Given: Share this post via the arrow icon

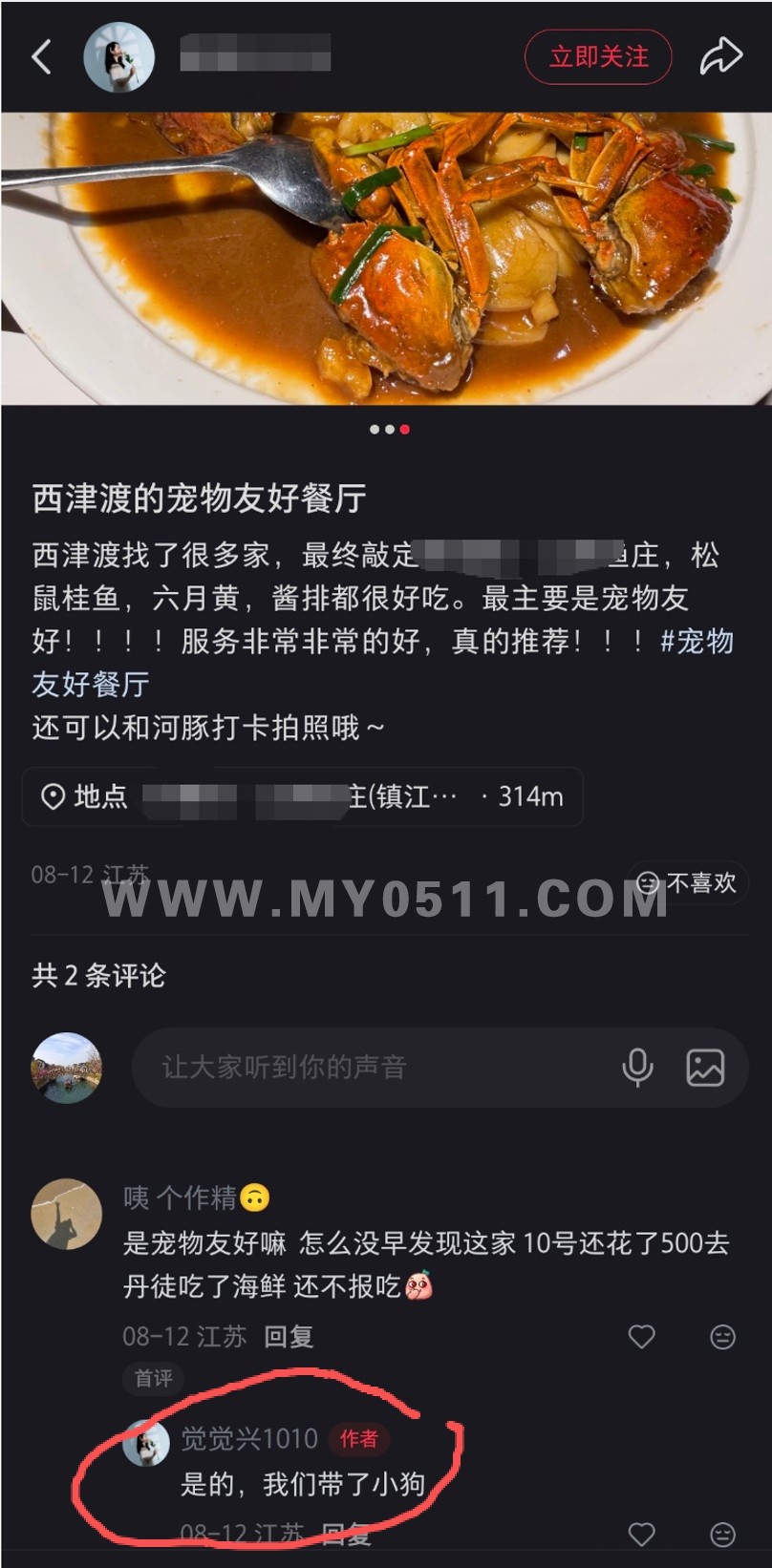Looking at the screenshot, I should pyautogui.click(x=720, y=56).
